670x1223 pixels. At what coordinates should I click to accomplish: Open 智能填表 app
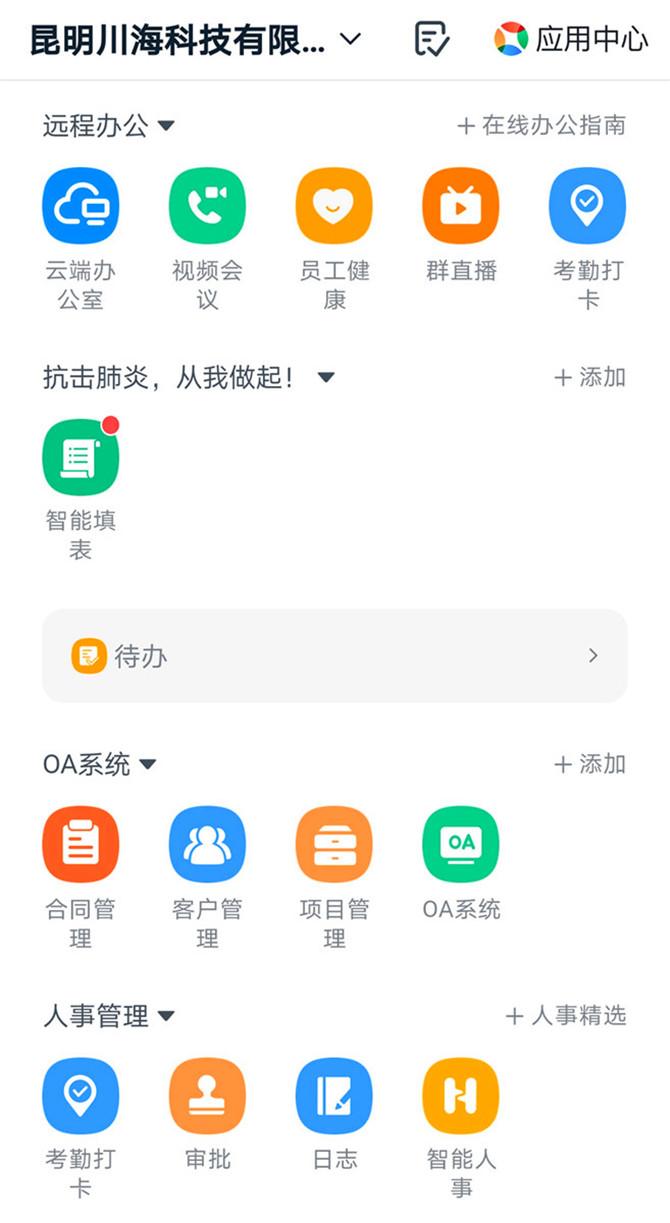(x=80, y=457)
